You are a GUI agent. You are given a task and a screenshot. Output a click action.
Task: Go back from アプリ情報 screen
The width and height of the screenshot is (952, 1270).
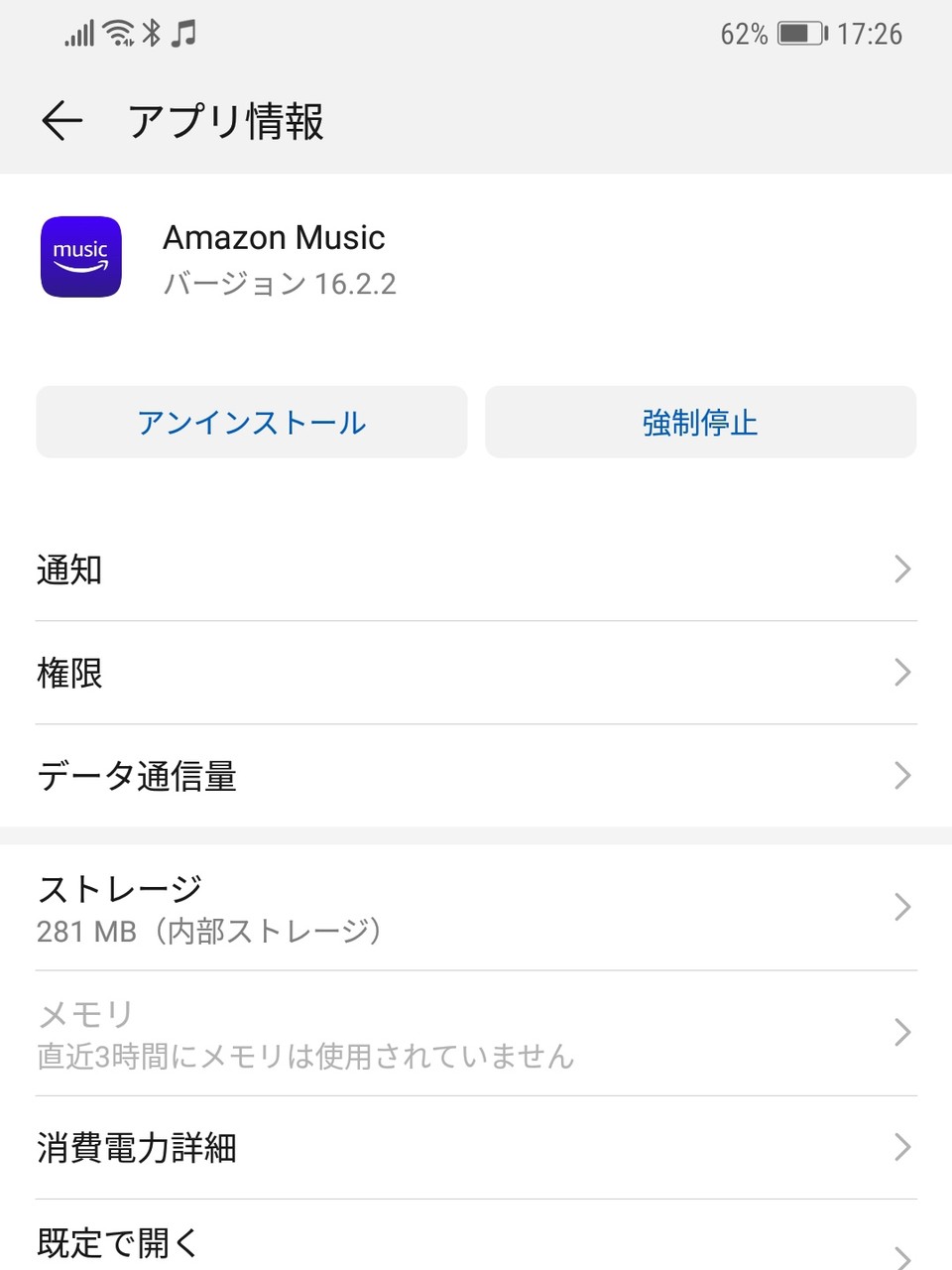pos(61,121)
